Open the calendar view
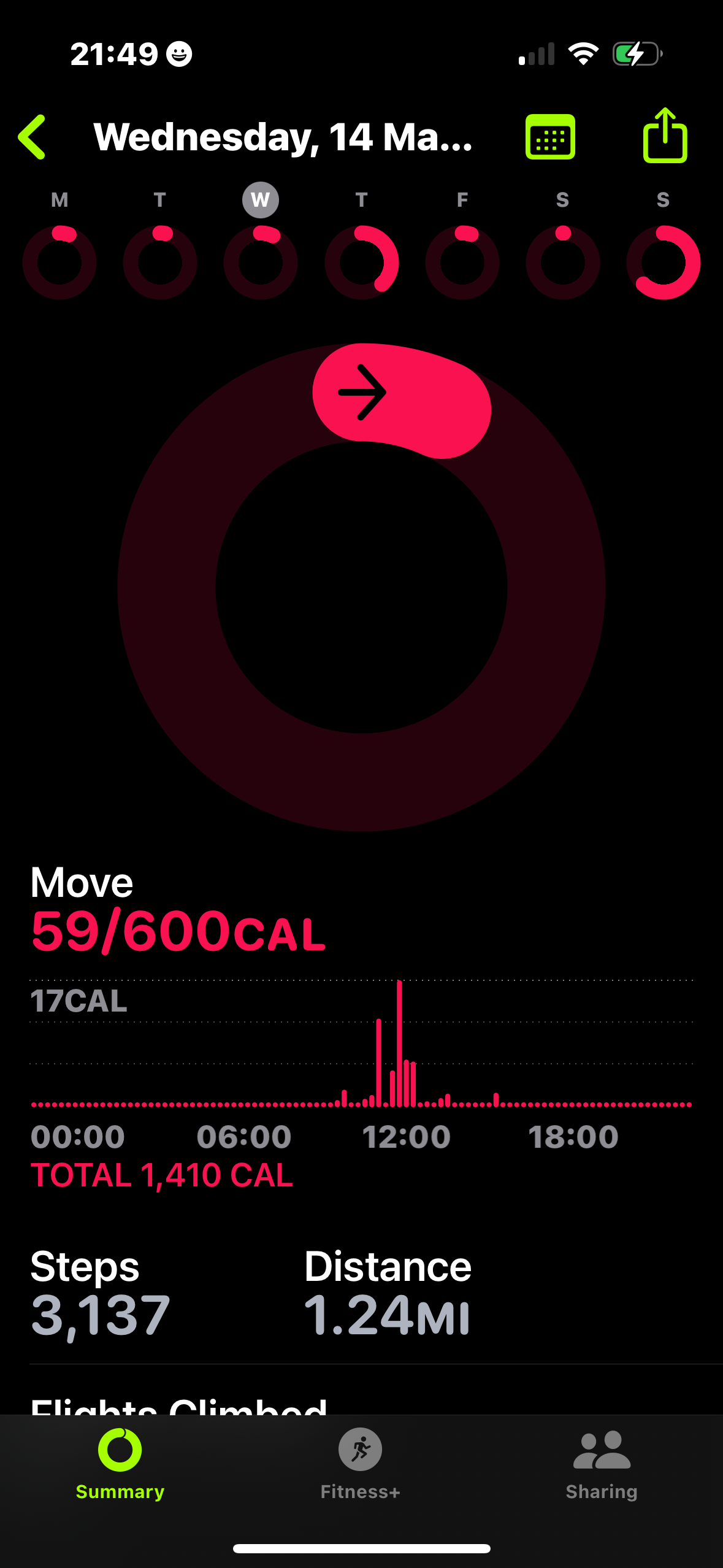723x1568 pixels. pos(550,137)
